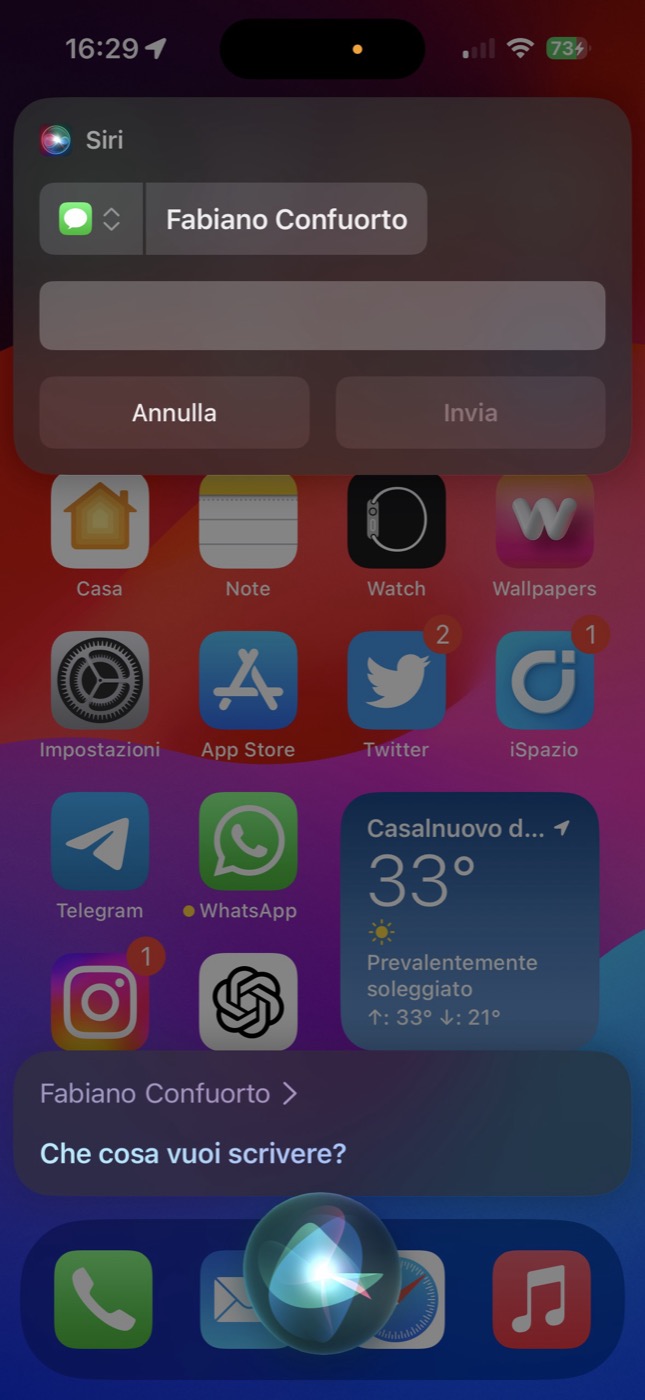Screen dimensions: 645x1400
Task: Open the Casalnuovo weather widget
Action: (x=470, y=921)
